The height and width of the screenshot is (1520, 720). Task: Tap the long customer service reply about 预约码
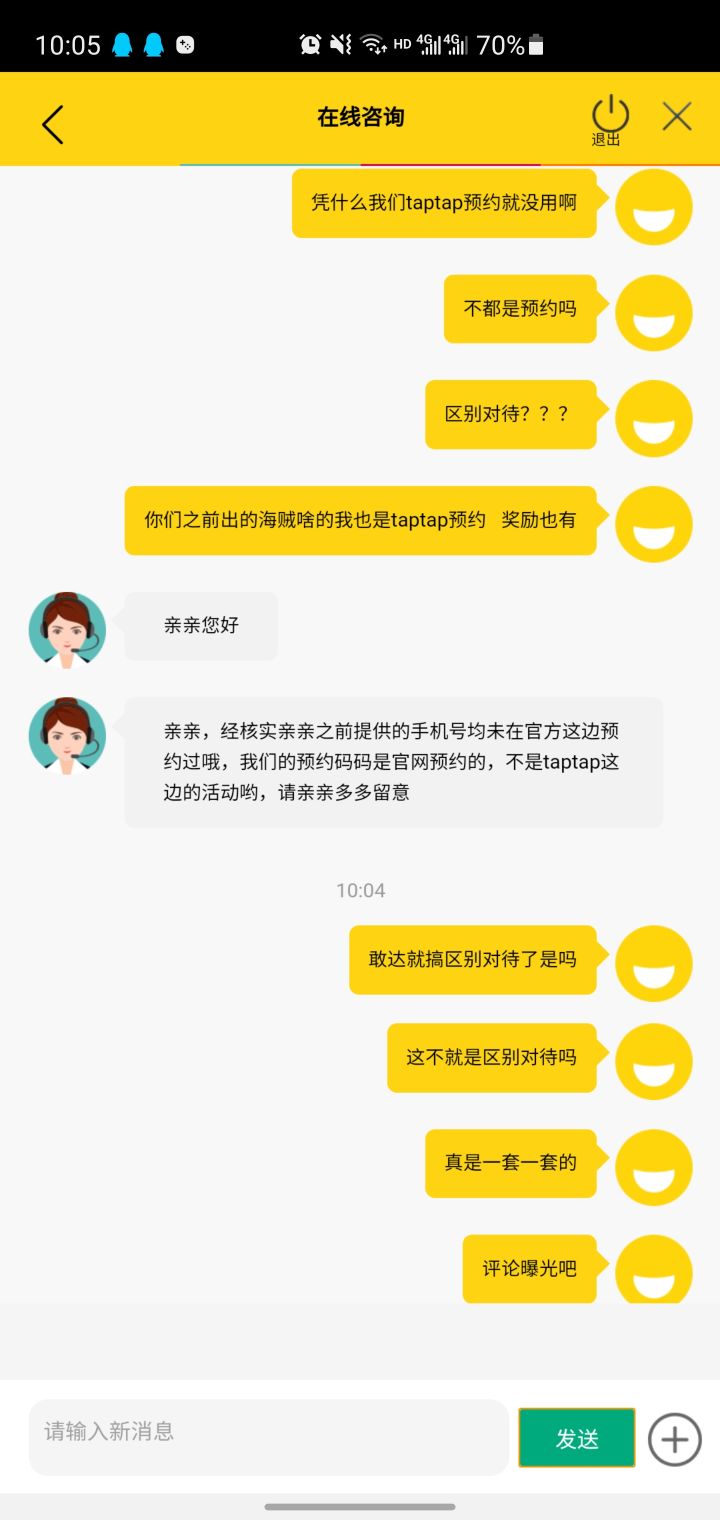pos(393,762)
